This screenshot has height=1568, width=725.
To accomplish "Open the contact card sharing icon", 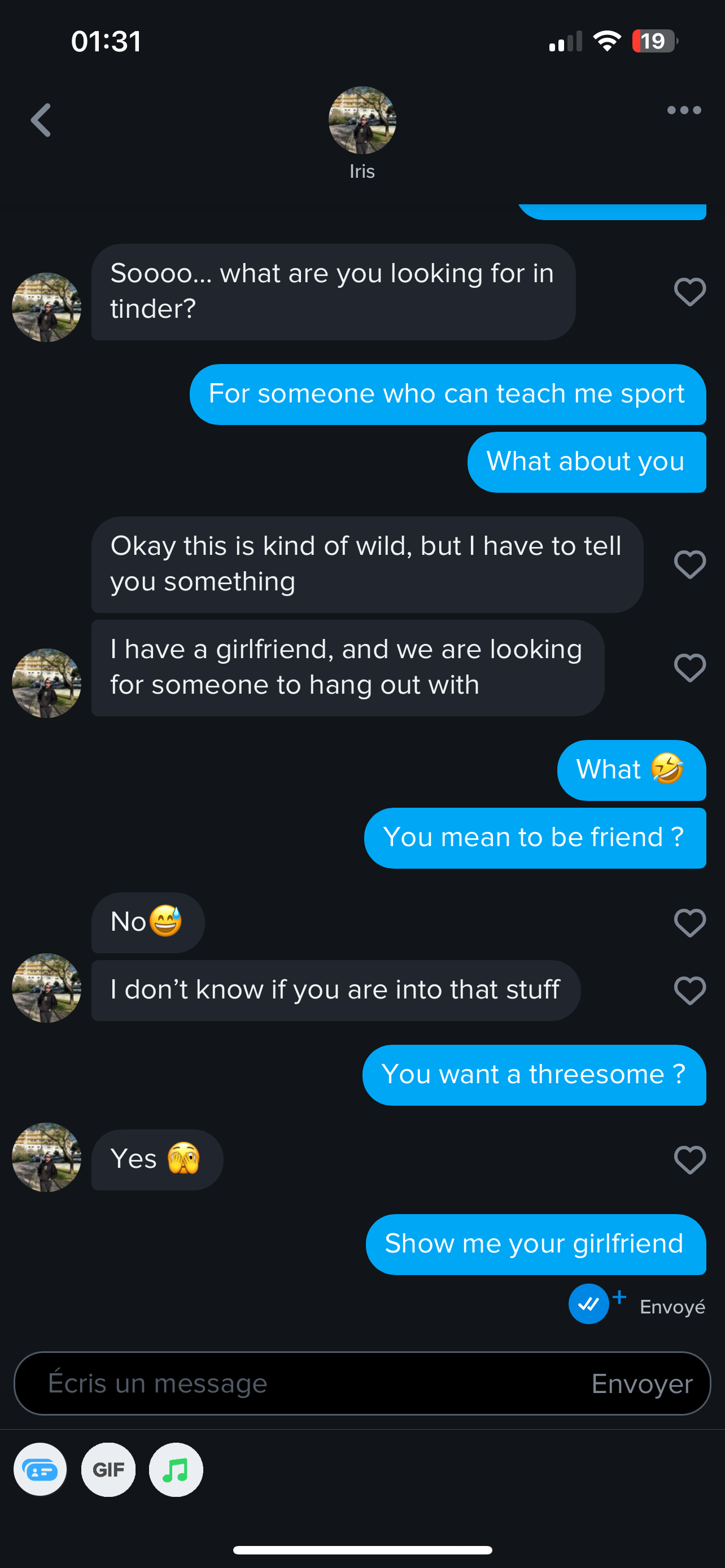I will tap(40, 1470).
